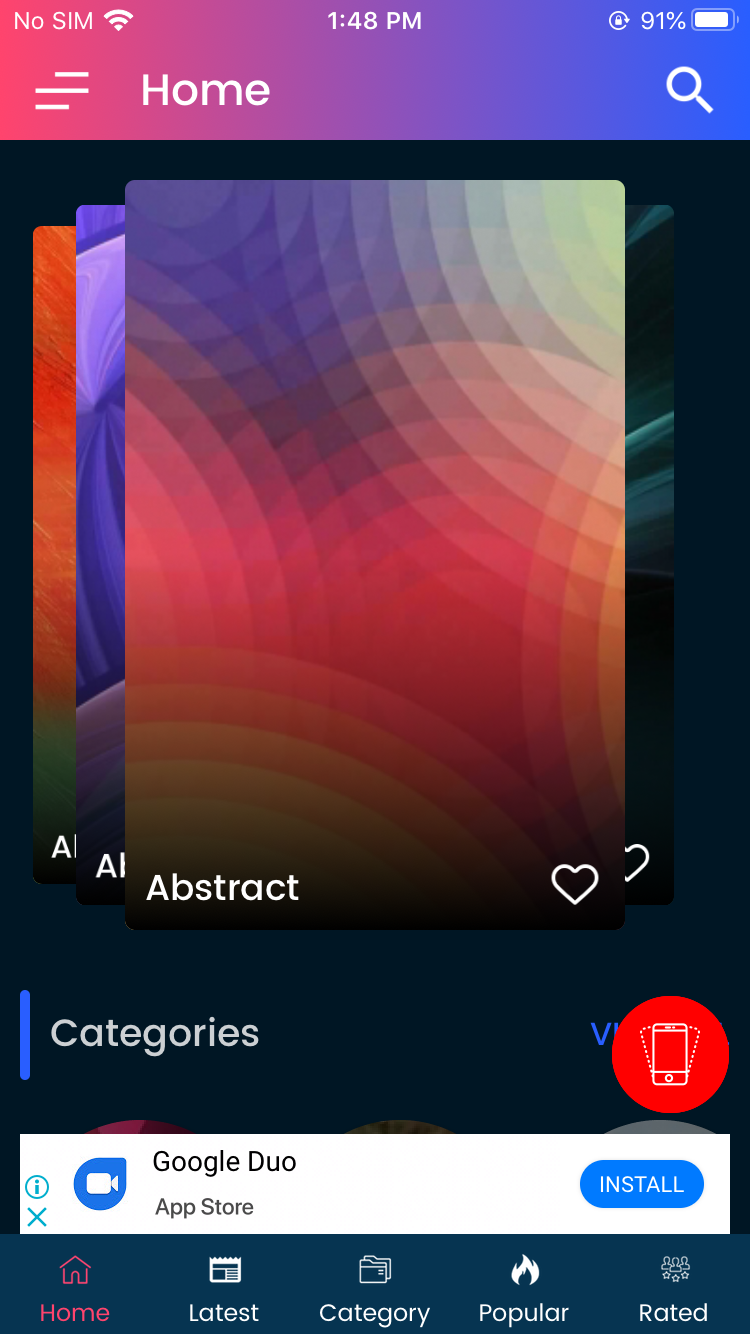Tap the search magnifier icon

pos(689,90)
